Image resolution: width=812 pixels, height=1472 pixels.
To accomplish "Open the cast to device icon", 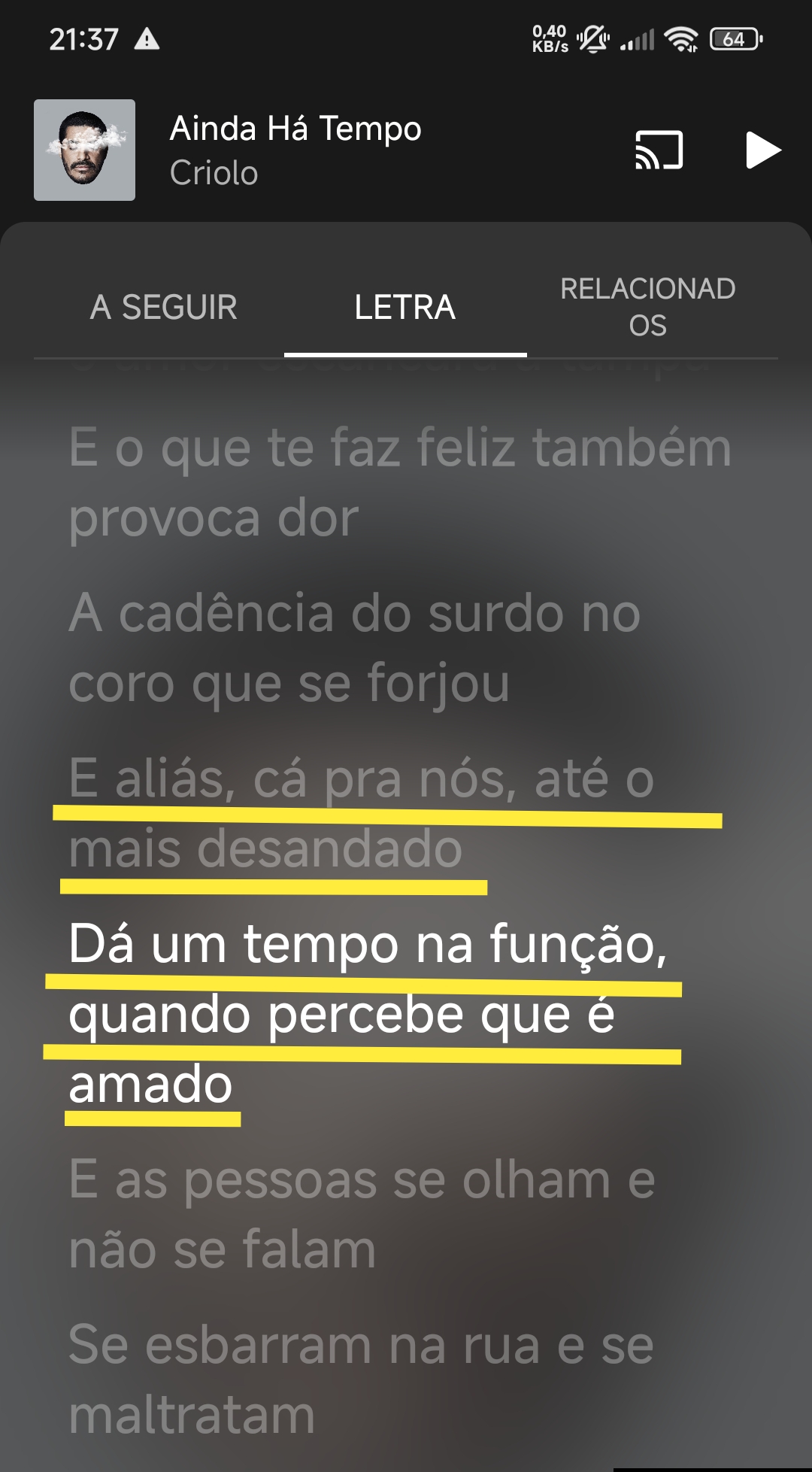I will pyautogui.click(x=659, y=150).
